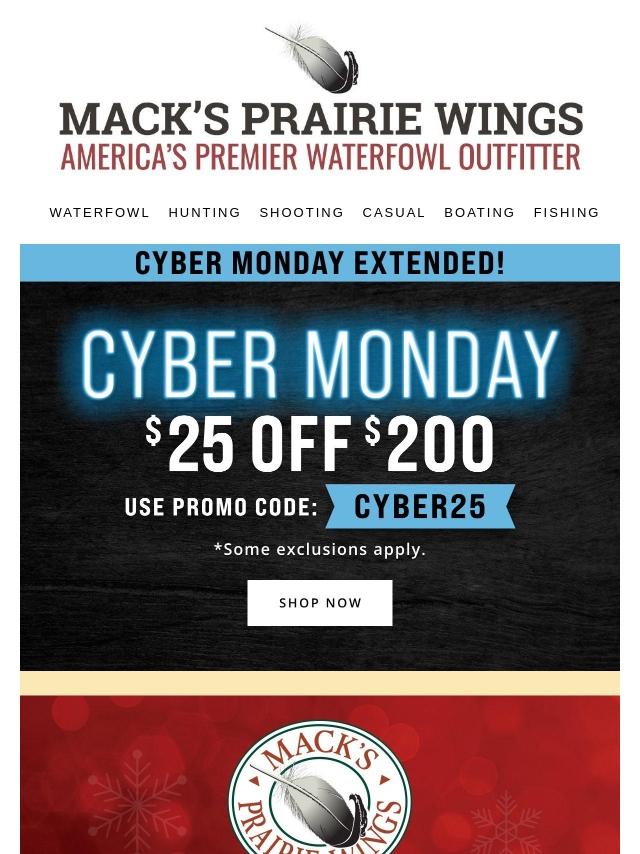Image resolution: width=640 pixels, height=854 pixels.
Task: Open the Waterfowl category link
Action: 99,213
